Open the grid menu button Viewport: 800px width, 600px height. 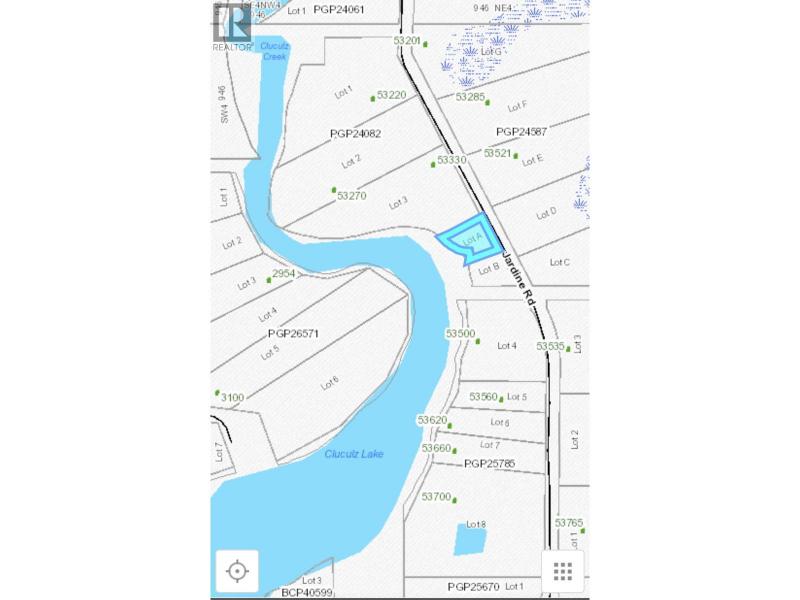(x=562, y=571)
